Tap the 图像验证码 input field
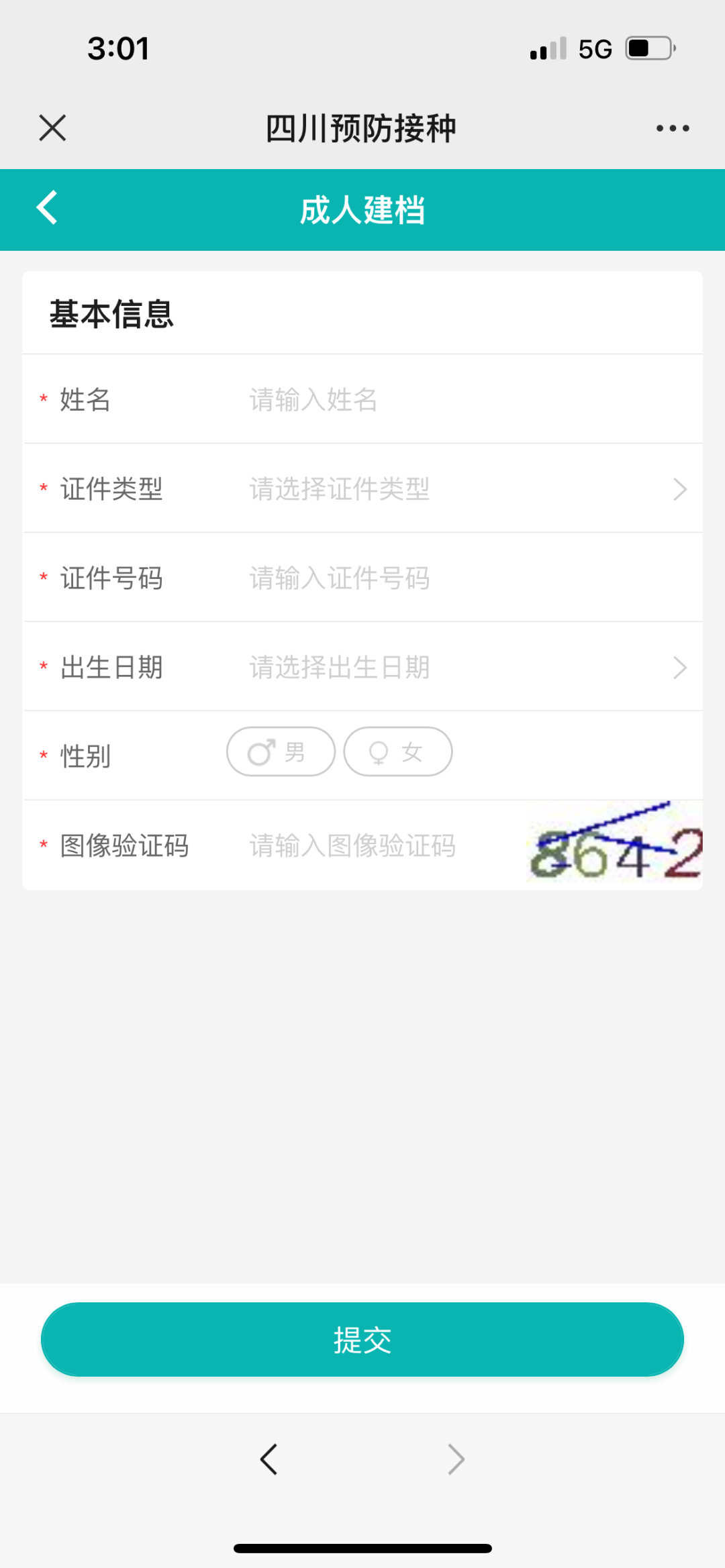Viewport: 725px width, 1568px height. [x=376, y=845]
